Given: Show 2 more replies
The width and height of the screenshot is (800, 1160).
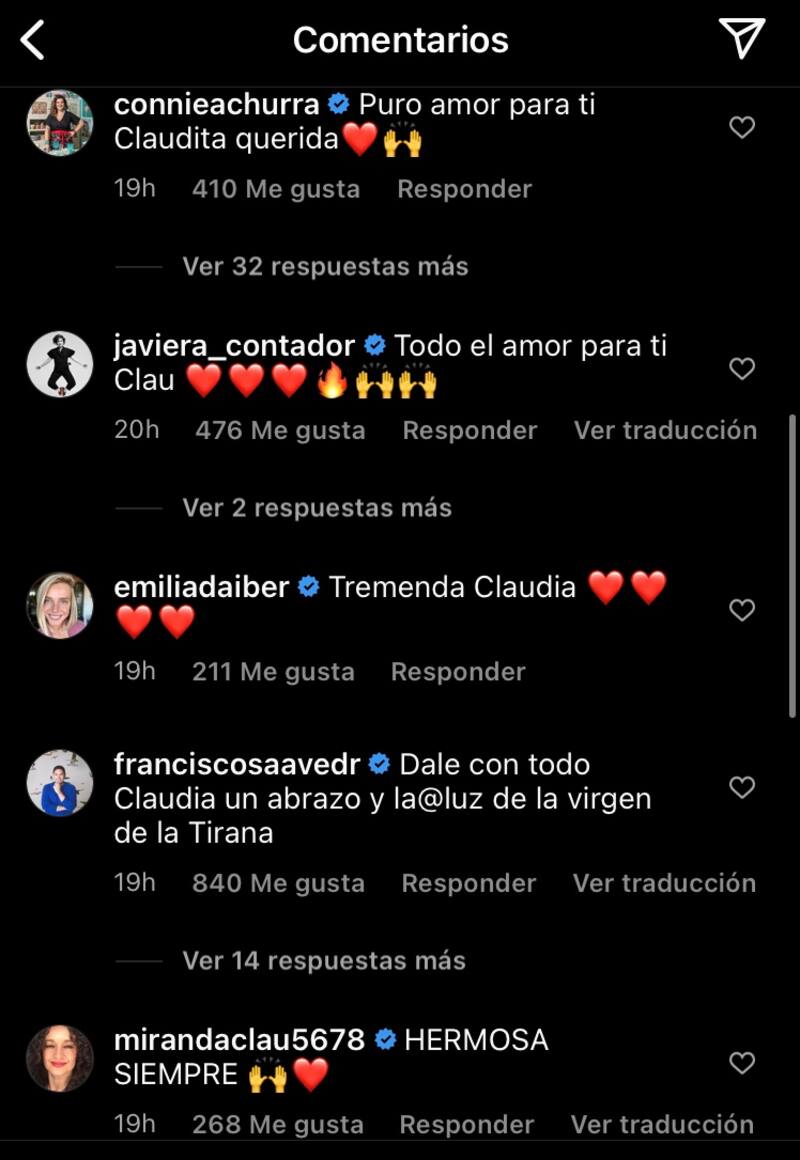Looking at the screenshot, I should pyautogui.click(x=316, y=508).
